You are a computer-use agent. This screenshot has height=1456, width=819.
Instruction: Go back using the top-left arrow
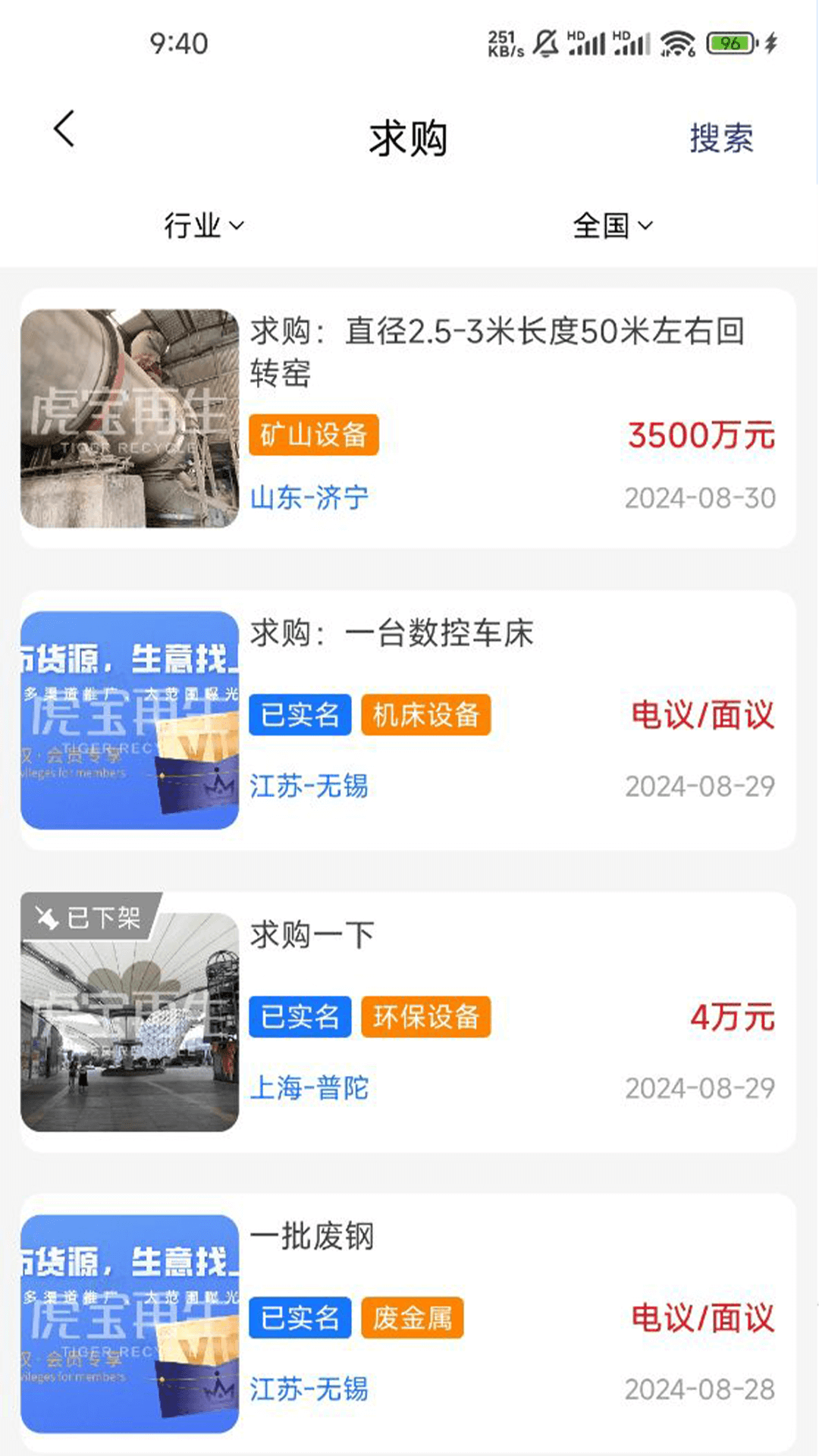pos(65,129)
